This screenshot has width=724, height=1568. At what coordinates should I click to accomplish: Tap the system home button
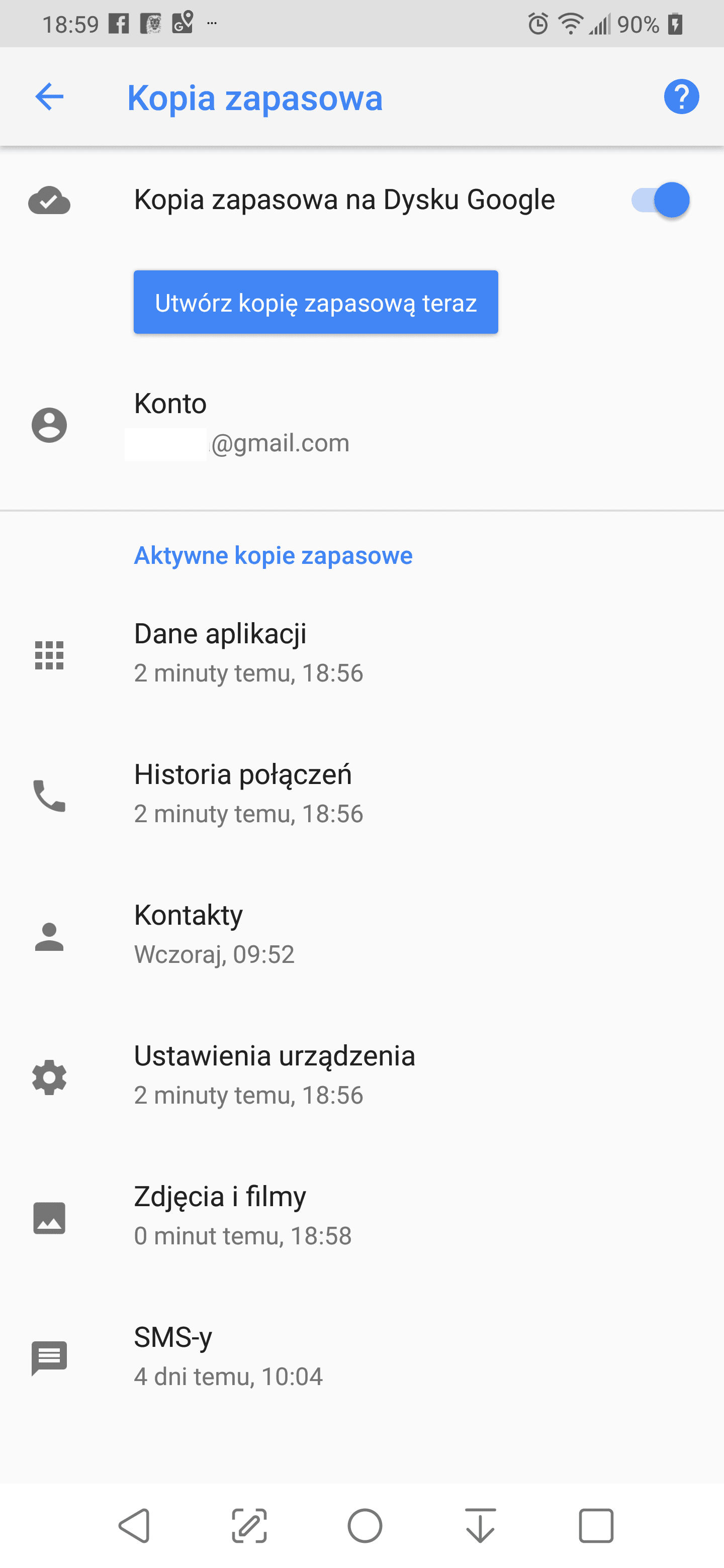point(365,1527)
